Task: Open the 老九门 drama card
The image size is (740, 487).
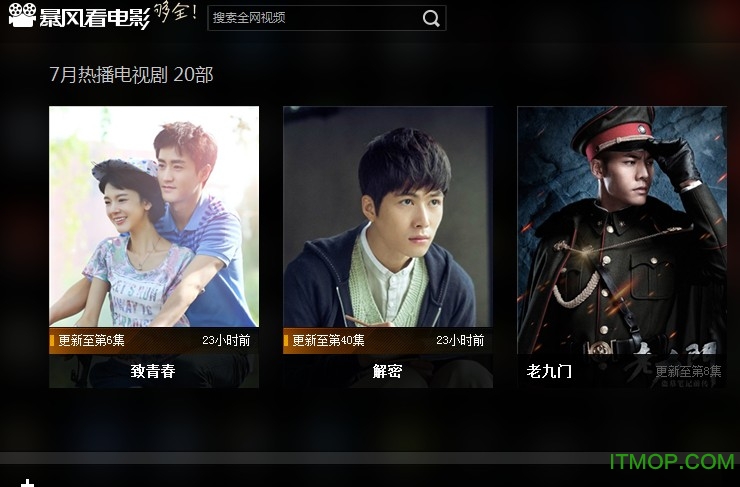Action: [x=621, y=230]
